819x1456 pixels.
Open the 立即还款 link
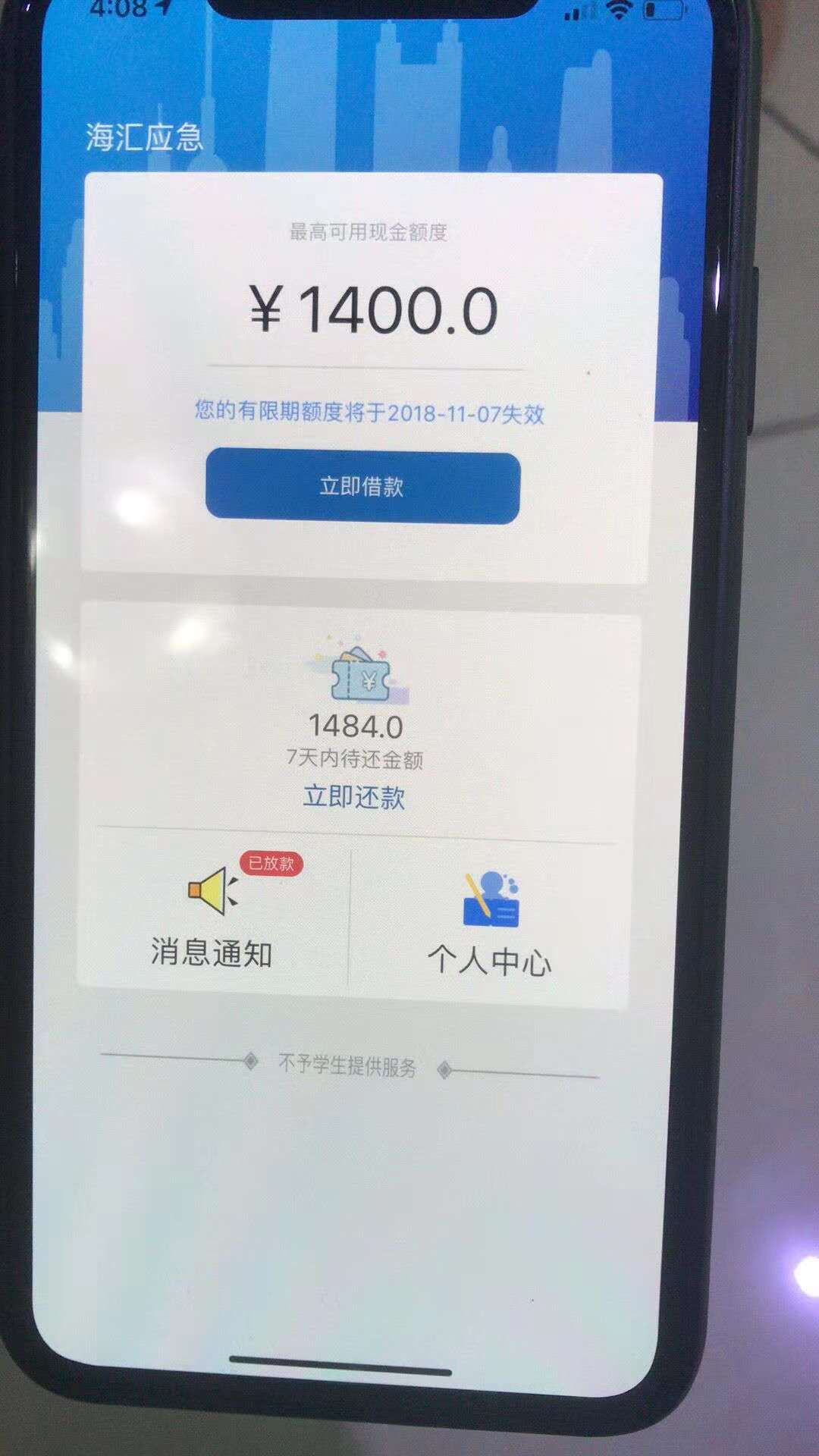click(354, 797)
